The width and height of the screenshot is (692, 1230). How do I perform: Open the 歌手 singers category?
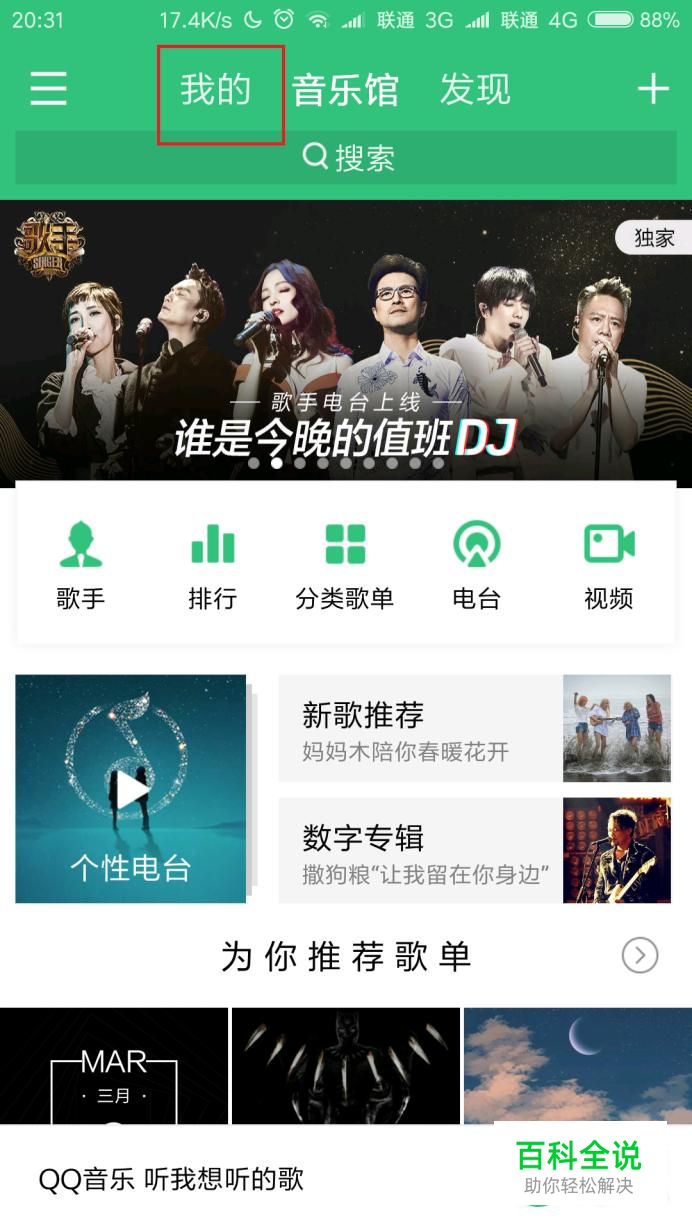[x=80, y=565]
